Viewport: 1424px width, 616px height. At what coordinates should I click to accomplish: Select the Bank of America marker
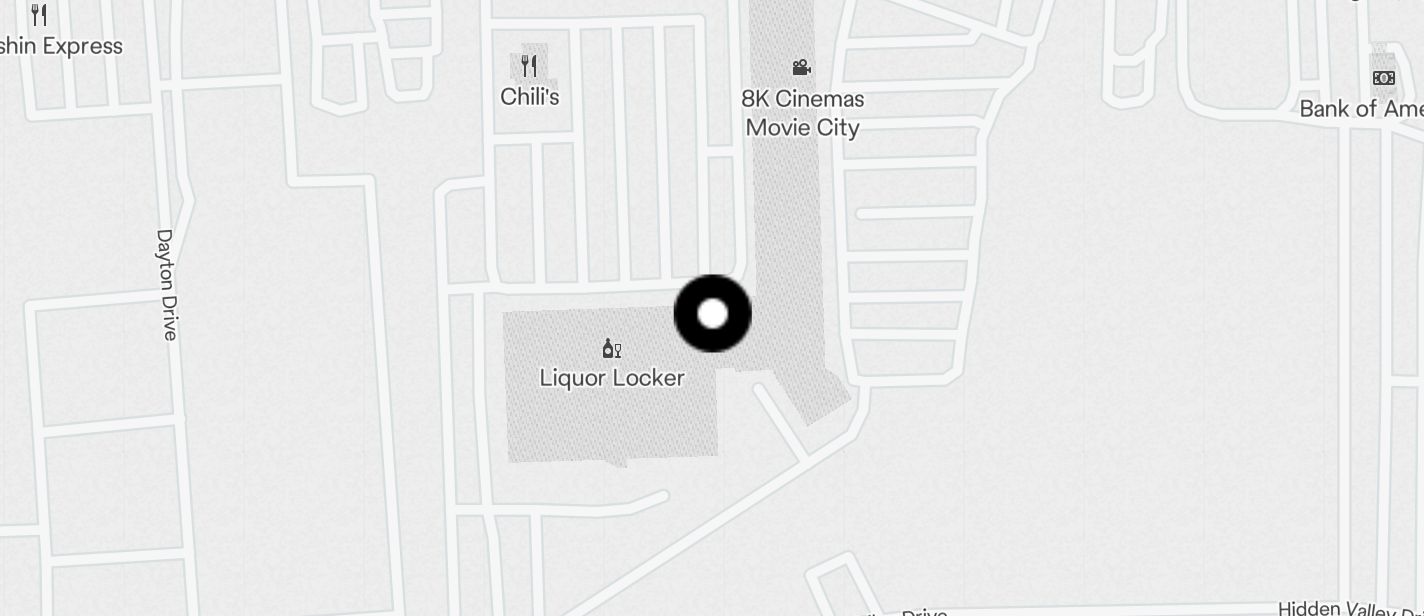point(1383,78)
